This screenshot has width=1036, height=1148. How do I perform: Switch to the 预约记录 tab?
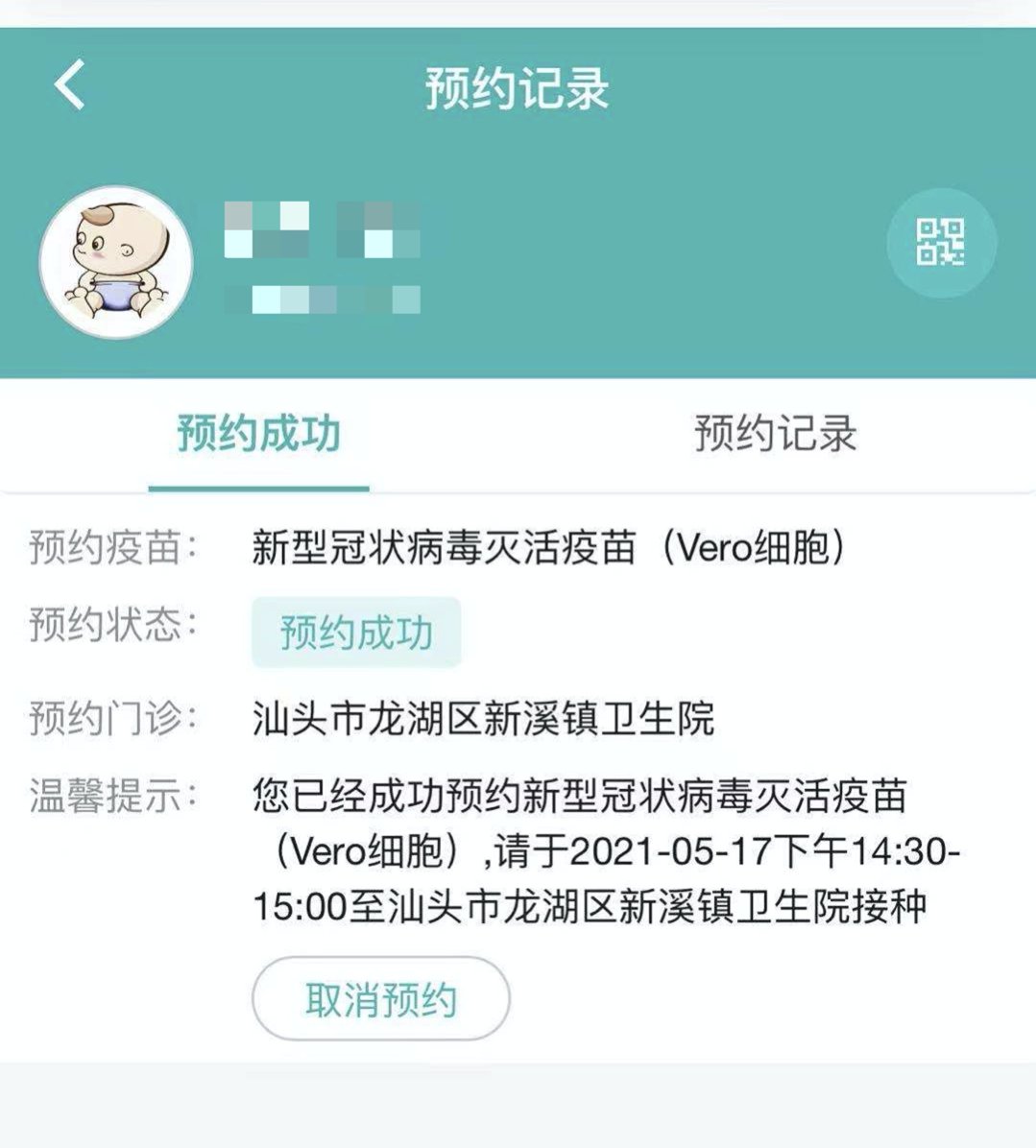[x=775, y=434]
